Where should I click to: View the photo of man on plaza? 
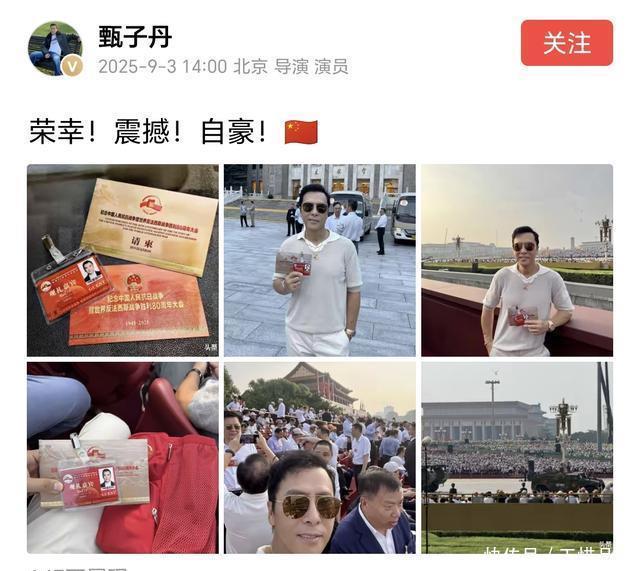(319, 260)
